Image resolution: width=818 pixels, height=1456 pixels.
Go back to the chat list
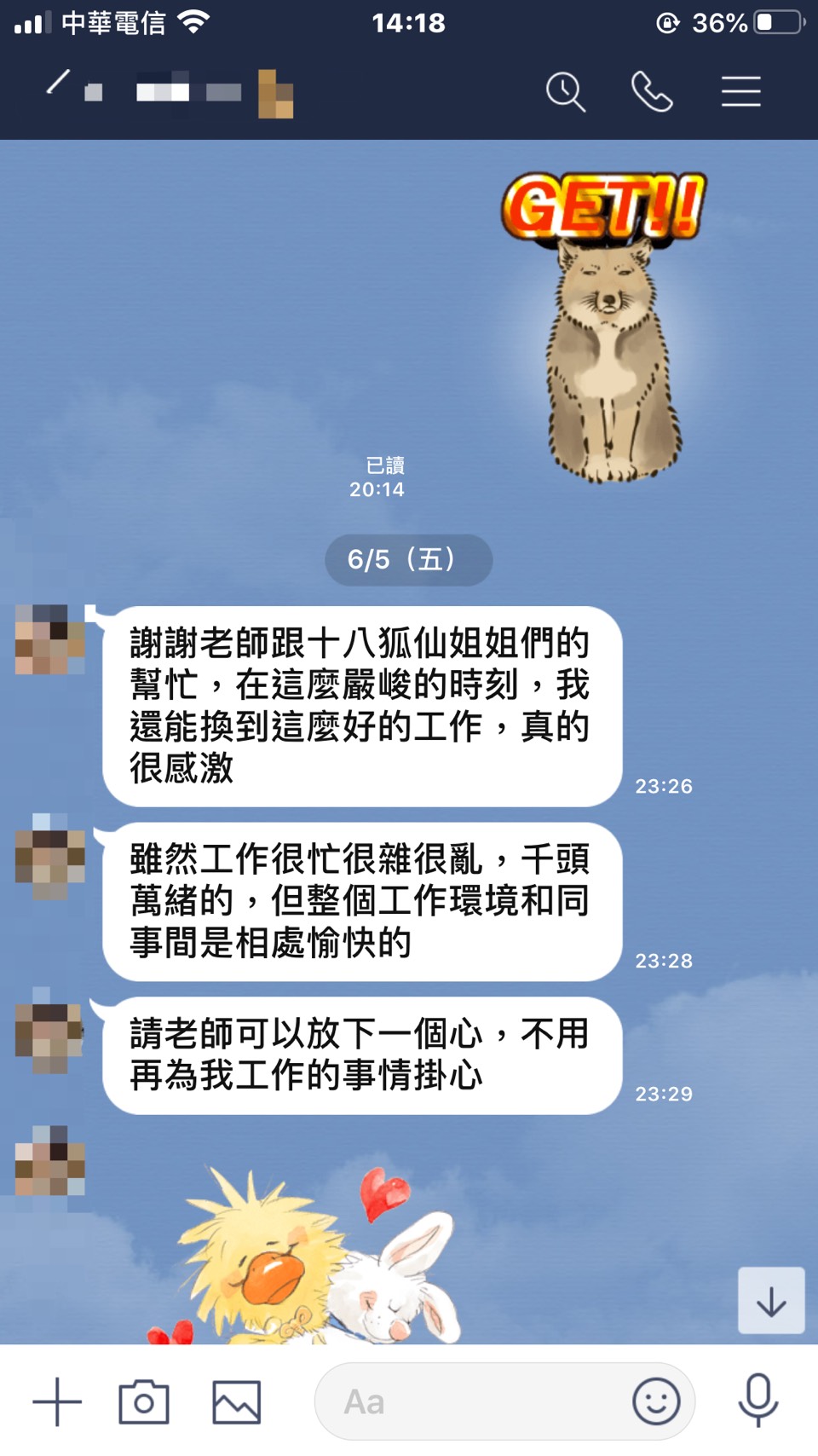(x=57, y=84)
